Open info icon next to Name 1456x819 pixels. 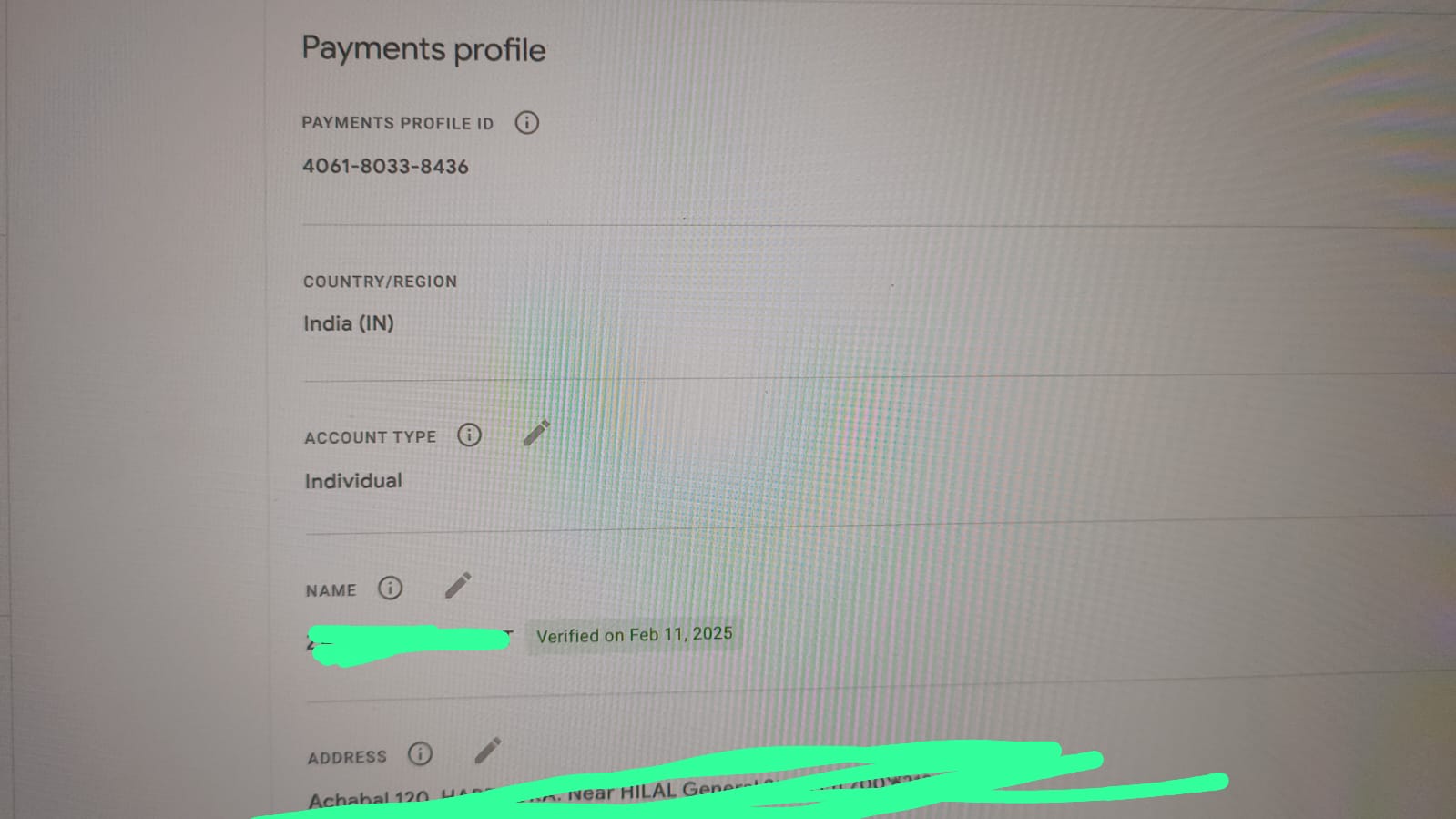click(x=390, y=589)
